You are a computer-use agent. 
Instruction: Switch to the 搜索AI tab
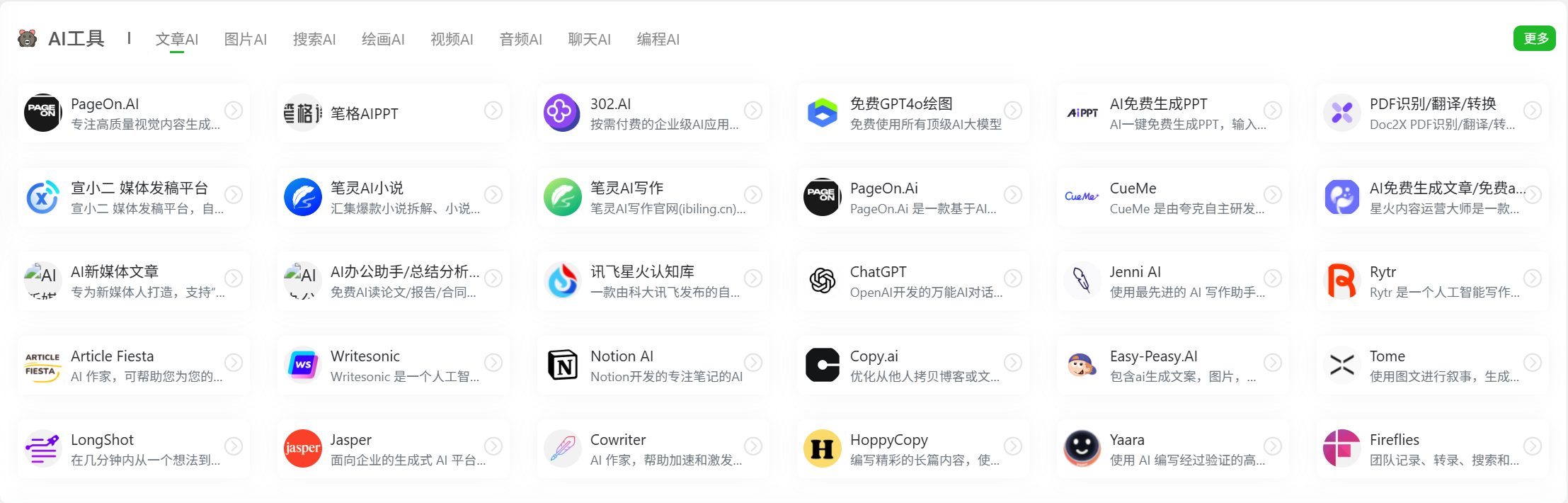(x=314, y=40)
